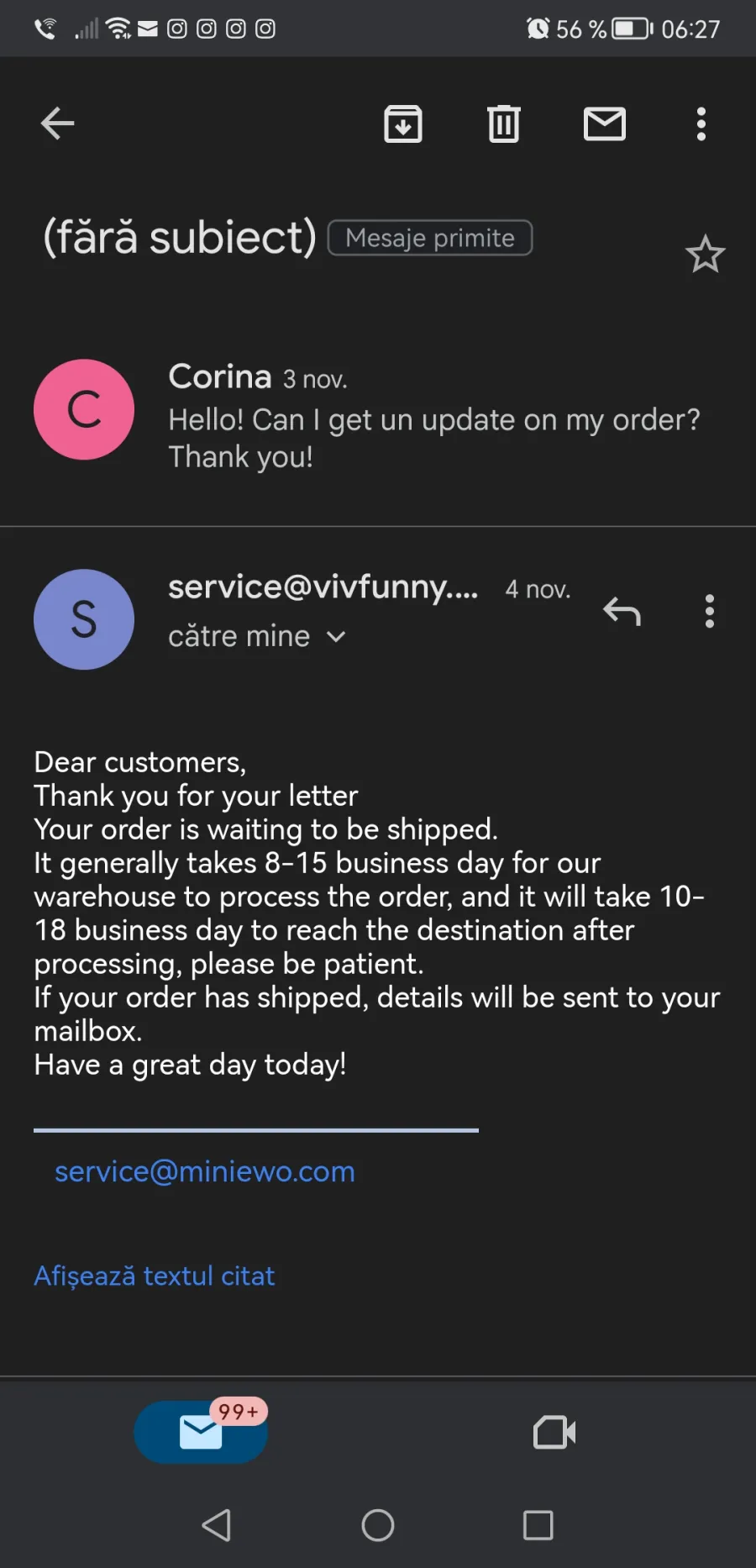Show quoted text via Afișează textul citat
This screenshot has height=1568, width=756.
pyautogui.click(x=155, y=1276)
